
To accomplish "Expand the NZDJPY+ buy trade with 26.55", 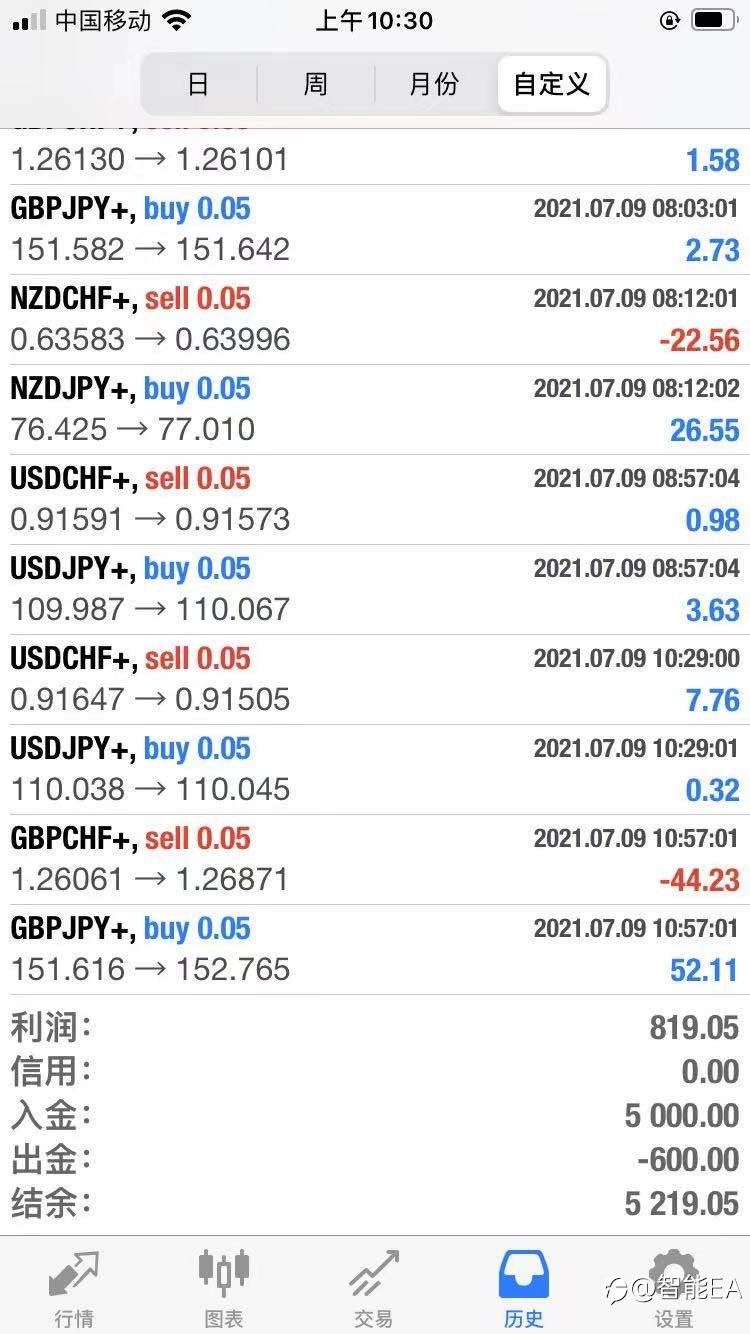I will click(375, 410).
